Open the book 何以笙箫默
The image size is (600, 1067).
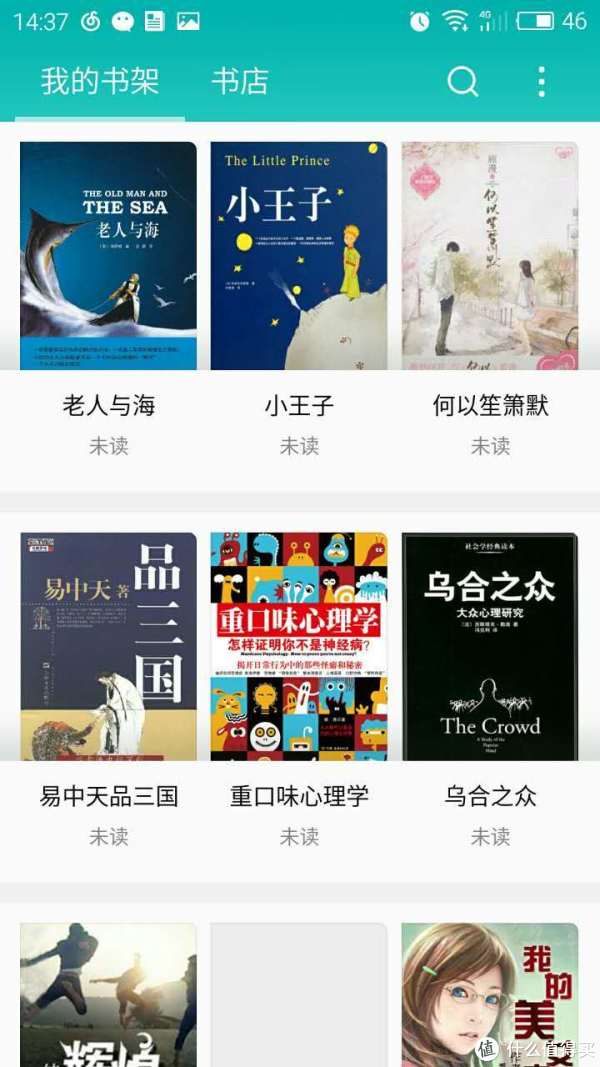[490, 256]
